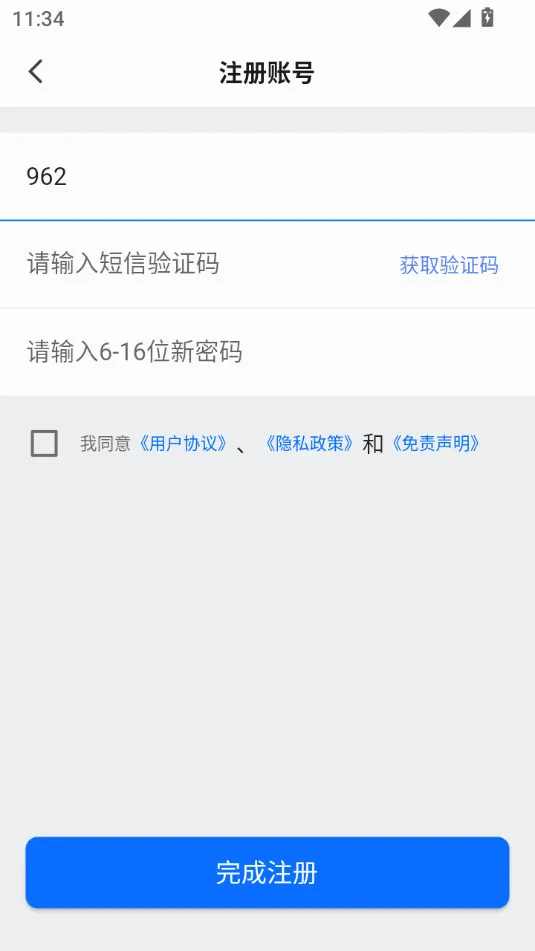This screenshot has width=535, height=951.
Task: Tap 获取验证码 to request a code
Action: [x=449, y=265]
